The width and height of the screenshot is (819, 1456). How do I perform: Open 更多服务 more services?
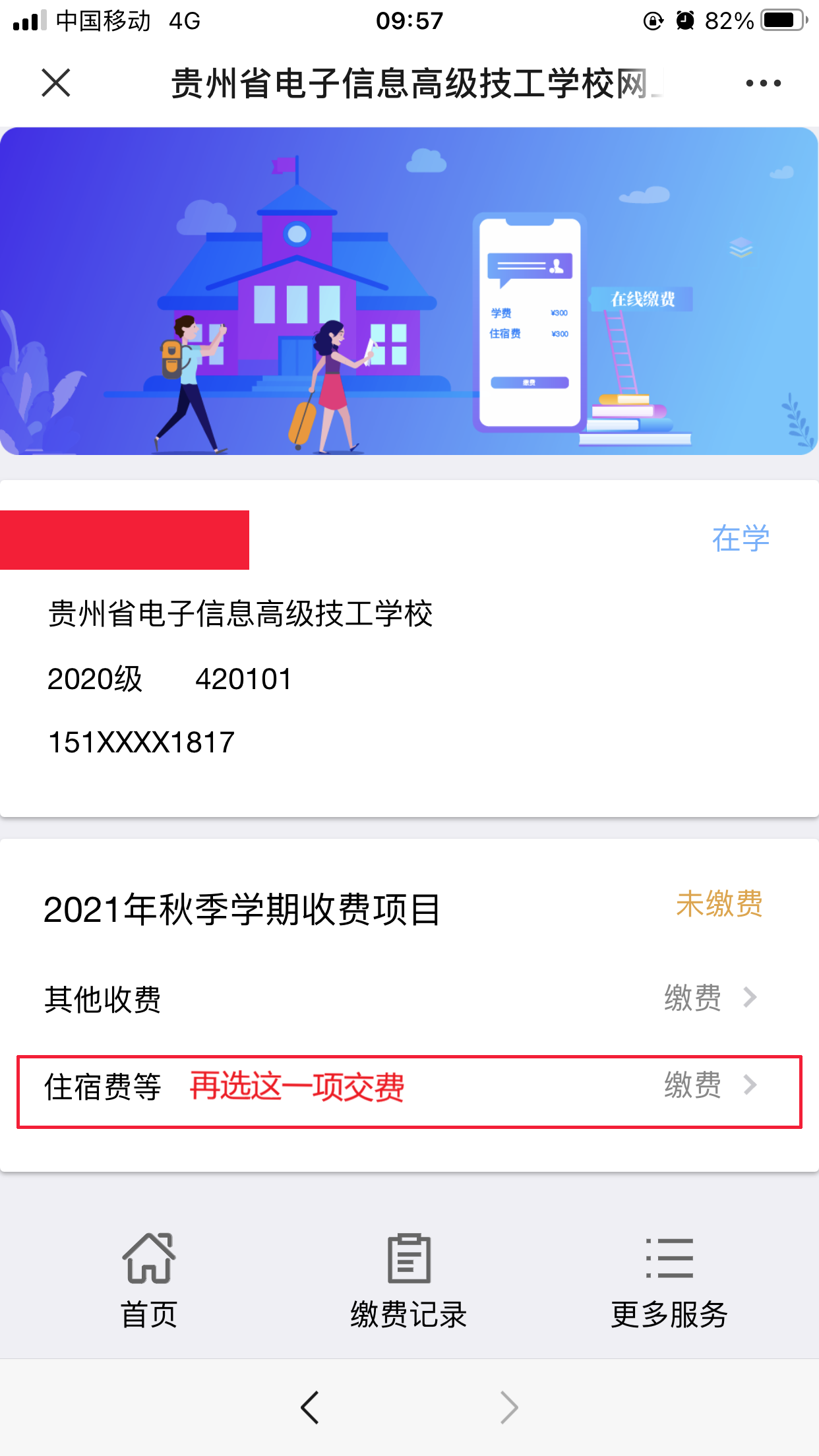pyautogui.click(x=669, y=1280)
